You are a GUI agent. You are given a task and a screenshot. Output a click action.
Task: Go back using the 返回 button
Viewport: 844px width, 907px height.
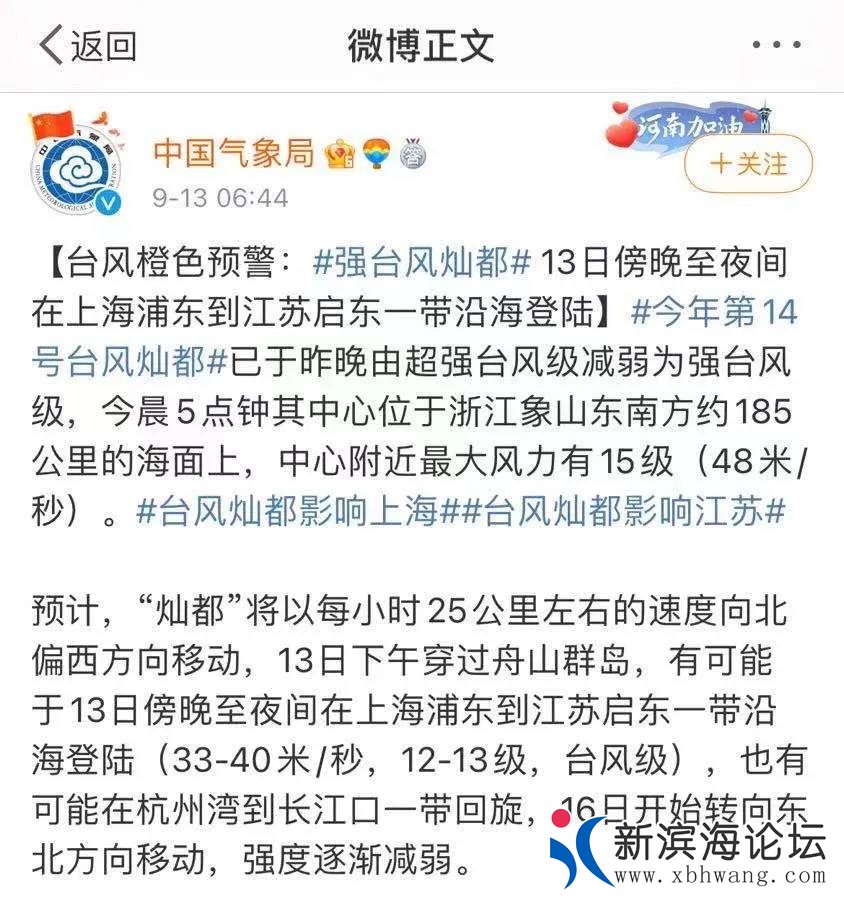pyautogui.click(x=87, y=45)
